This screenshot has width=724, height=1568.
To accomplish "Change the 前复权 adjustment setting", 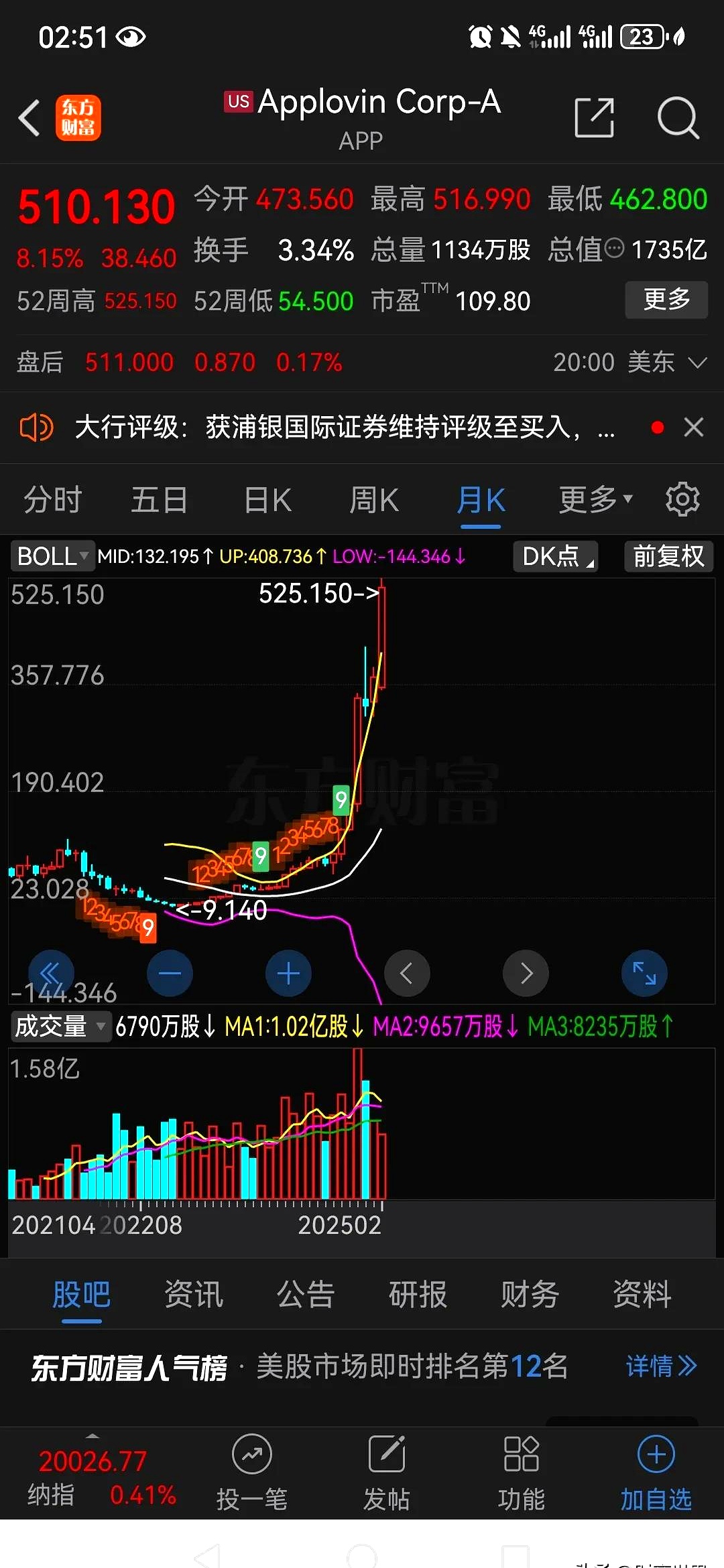I will (668, 556).
